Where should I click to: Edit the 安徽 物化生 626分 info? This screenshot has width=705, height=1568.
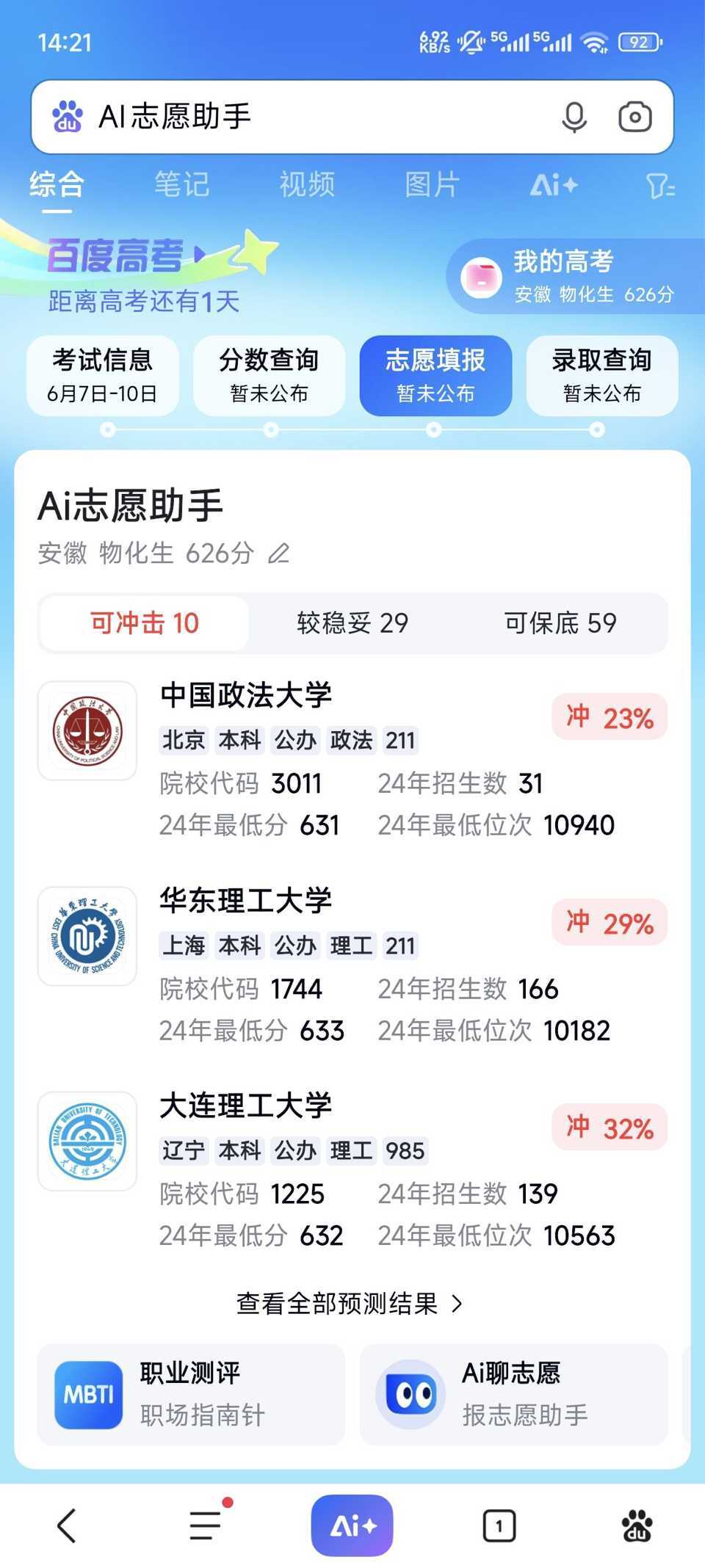point(279,553)
